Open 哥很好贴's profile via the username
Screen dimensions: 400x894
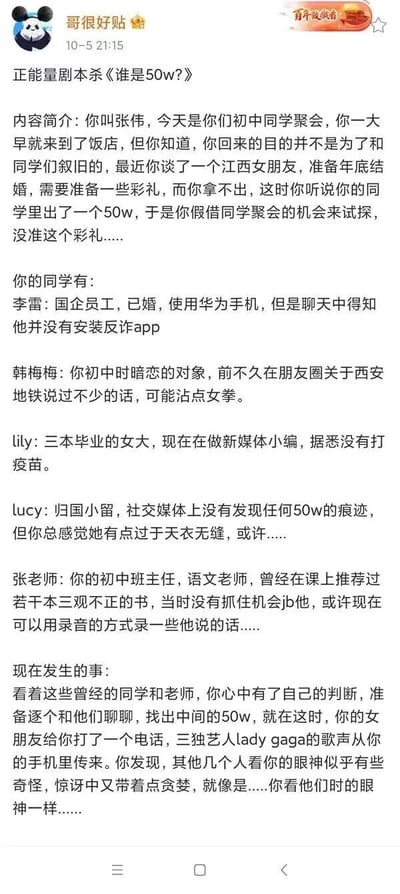pos(97,22)
